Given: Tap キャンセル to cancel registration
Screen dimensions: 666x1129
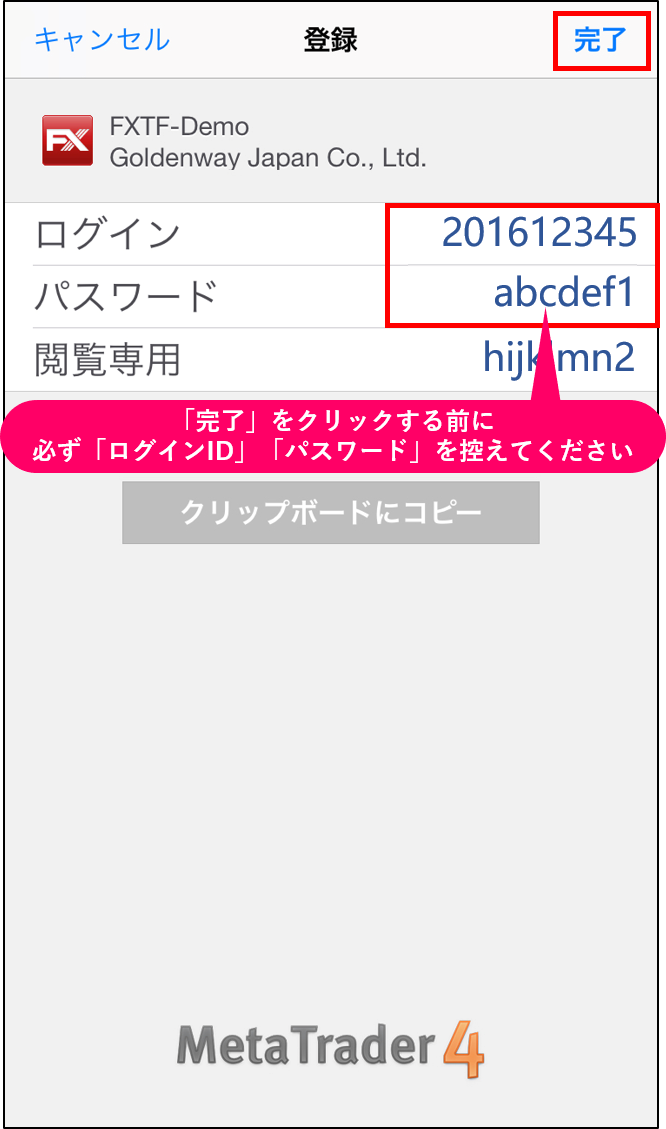Looking at the screenshot, I should tap(102, 40).
